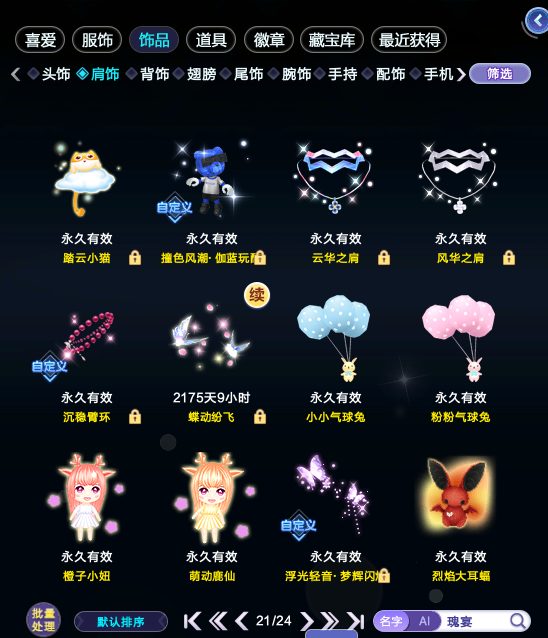Tap the 筛选 filter button
Viewport: 548px width, 638px height.
pyautogui.click(x=500, y=74)
